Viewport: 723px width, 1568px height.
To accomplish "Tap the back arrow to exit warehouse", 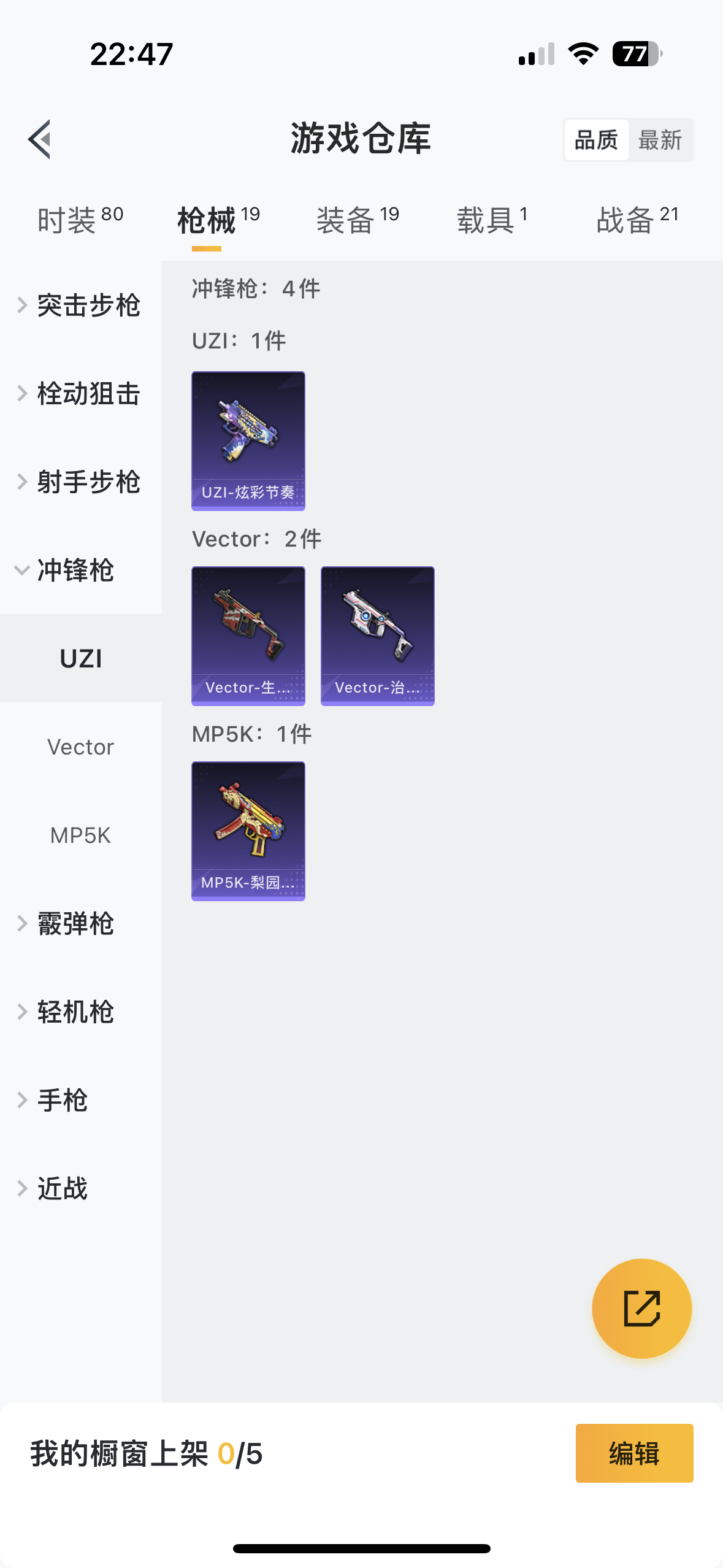I will point(39,139).
